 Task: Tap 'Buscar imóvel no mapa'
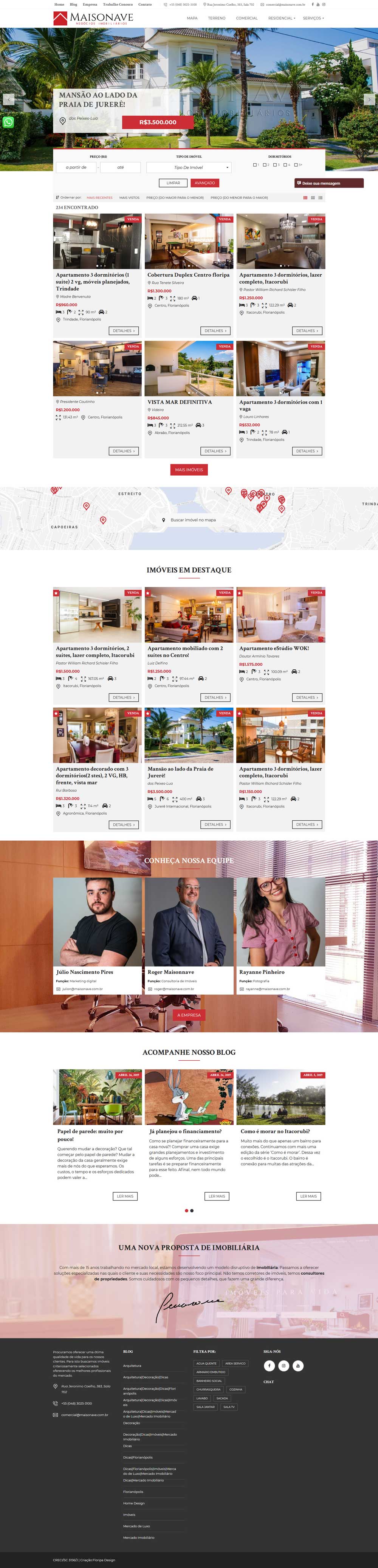[x=192, y=520]
